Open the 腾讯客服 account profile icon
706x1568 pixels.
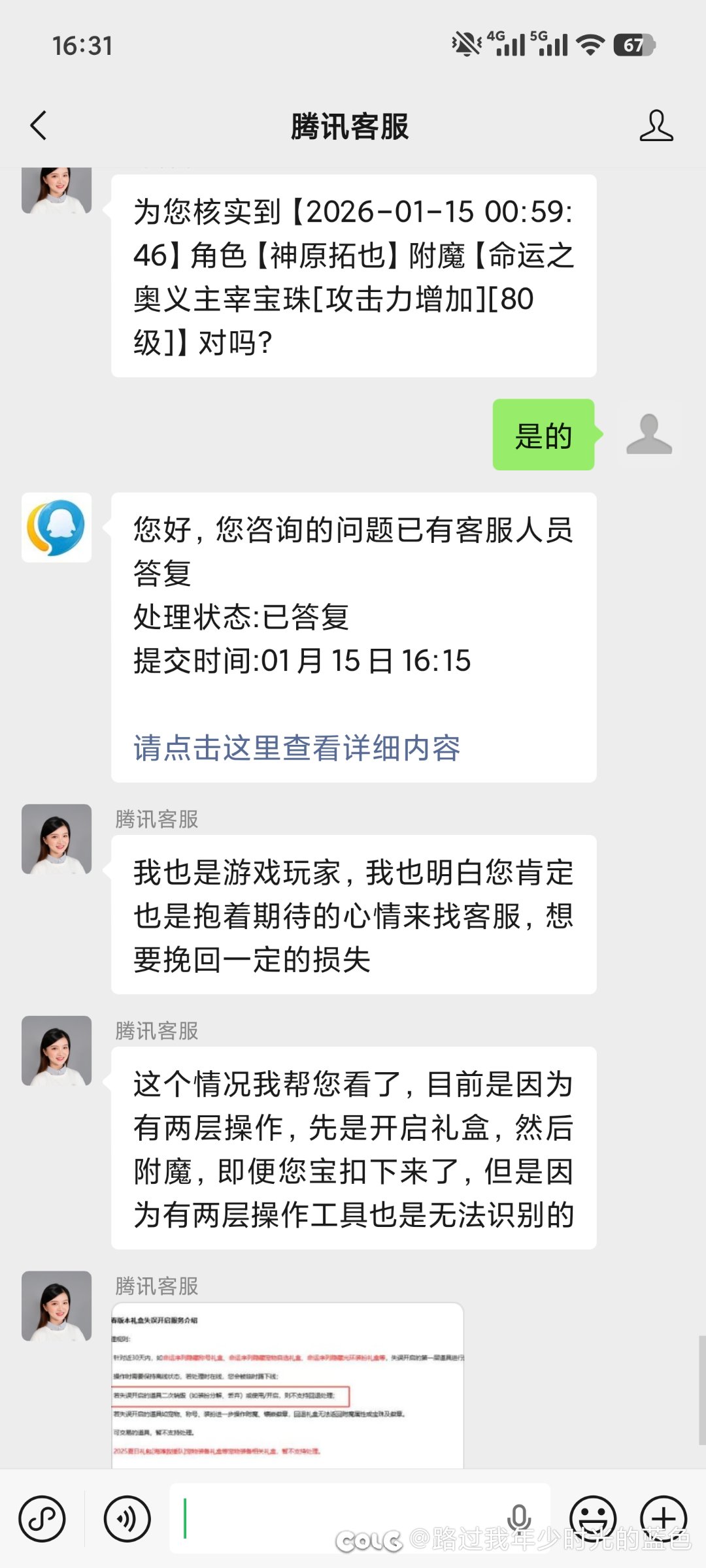656,125
